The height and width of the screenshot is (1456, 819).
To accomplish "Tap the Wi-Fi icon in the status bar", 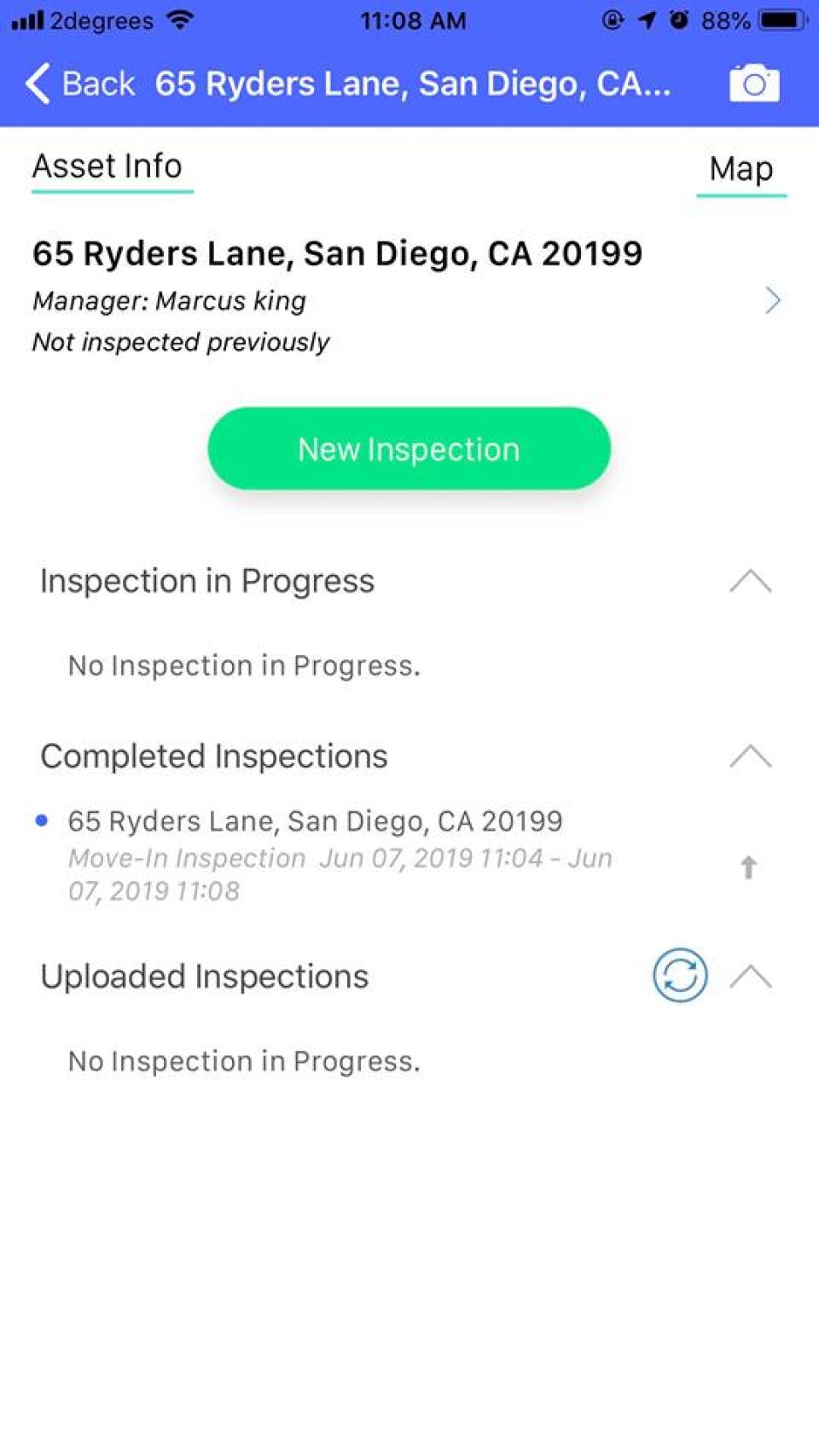I will [x=179, y=19].
